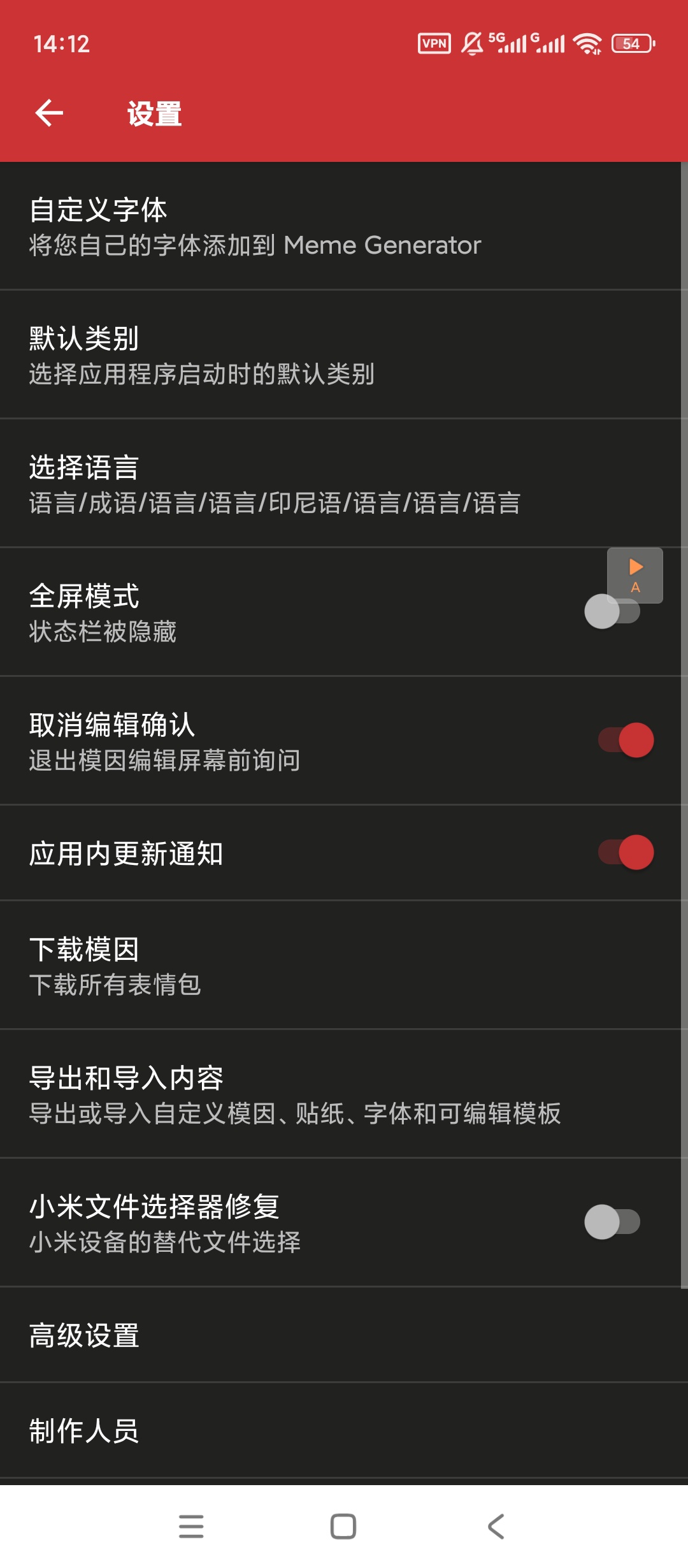Disable 应用内更新通知 switch
The height and width of the screenshot is (1568, 688).
point(626,852)
